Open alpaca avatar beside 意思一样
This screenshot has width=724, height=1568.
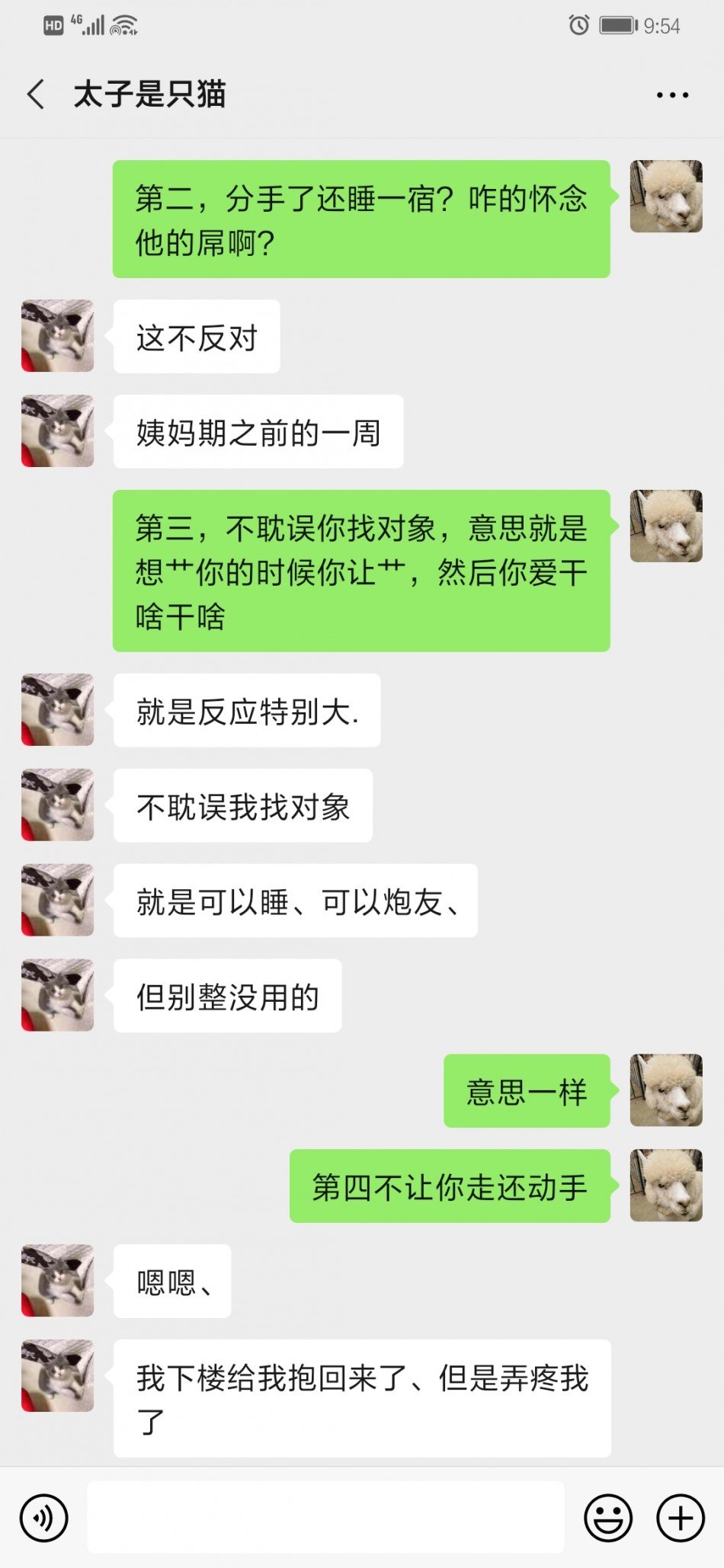[x=665, y=1090]
